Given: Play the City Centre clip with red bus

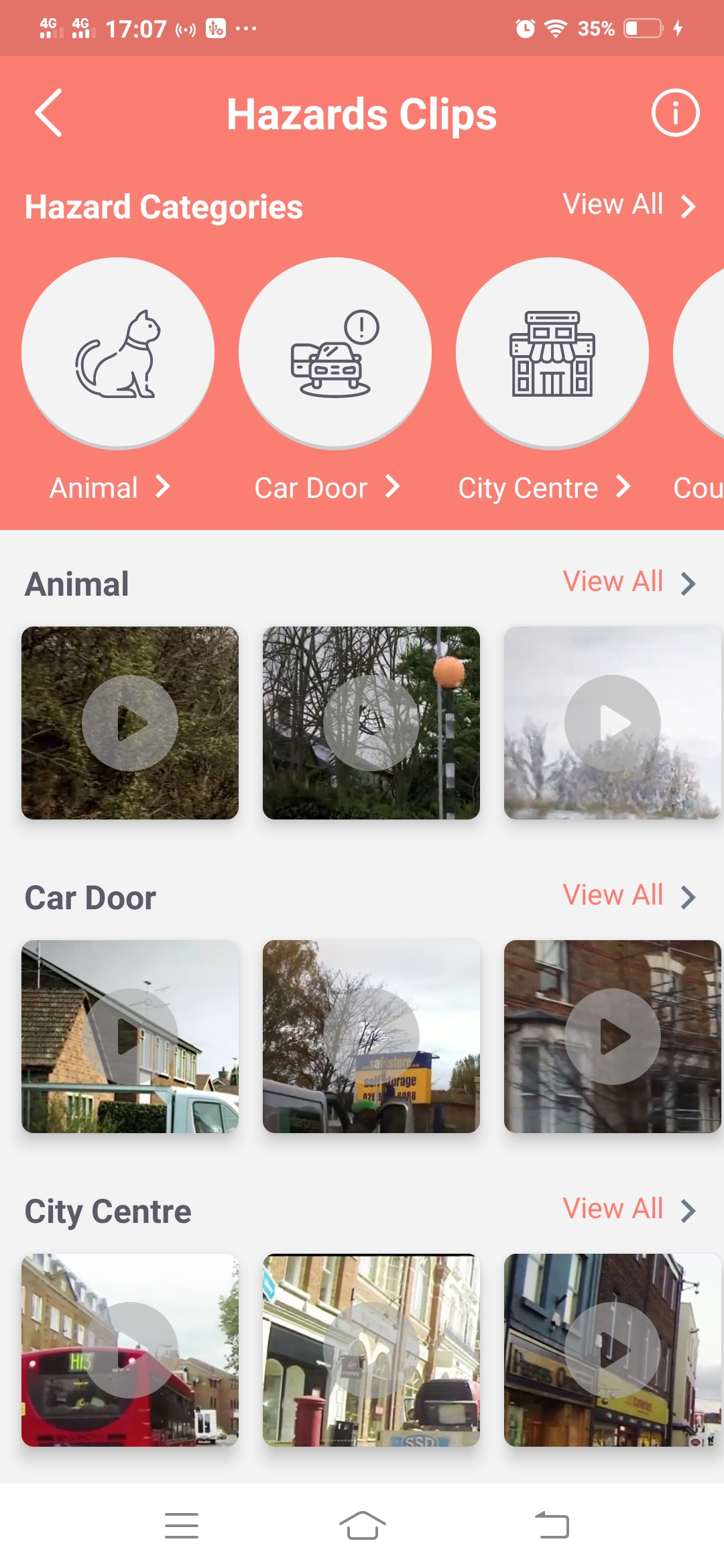Looking at the screenshot, I should pyautogui.click(x=130, y=1350).
